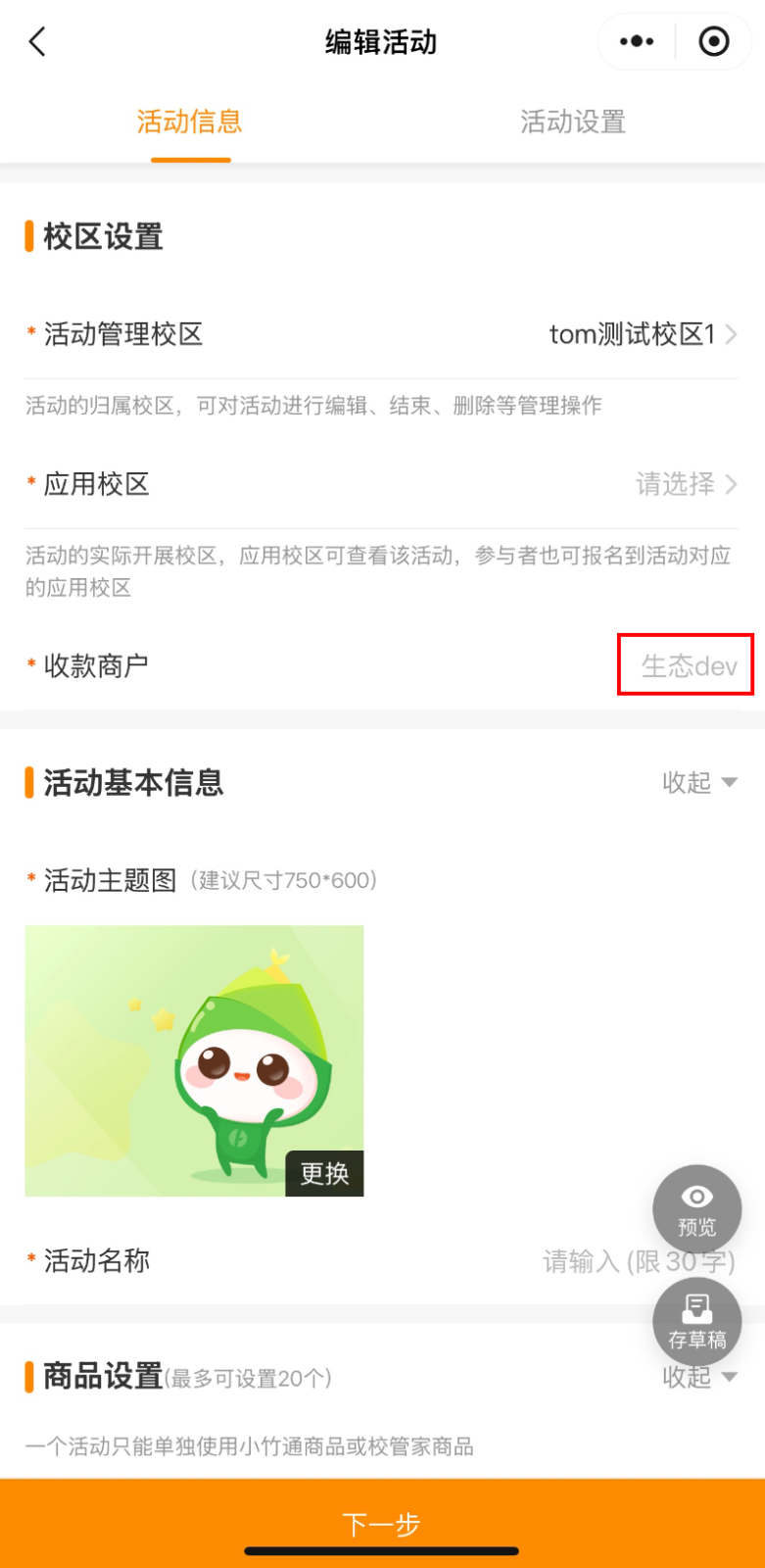765x1568 pixels.
Task: Collapse the 商品设置 section
Action: pyautogui.click(x=699, y=1377)
